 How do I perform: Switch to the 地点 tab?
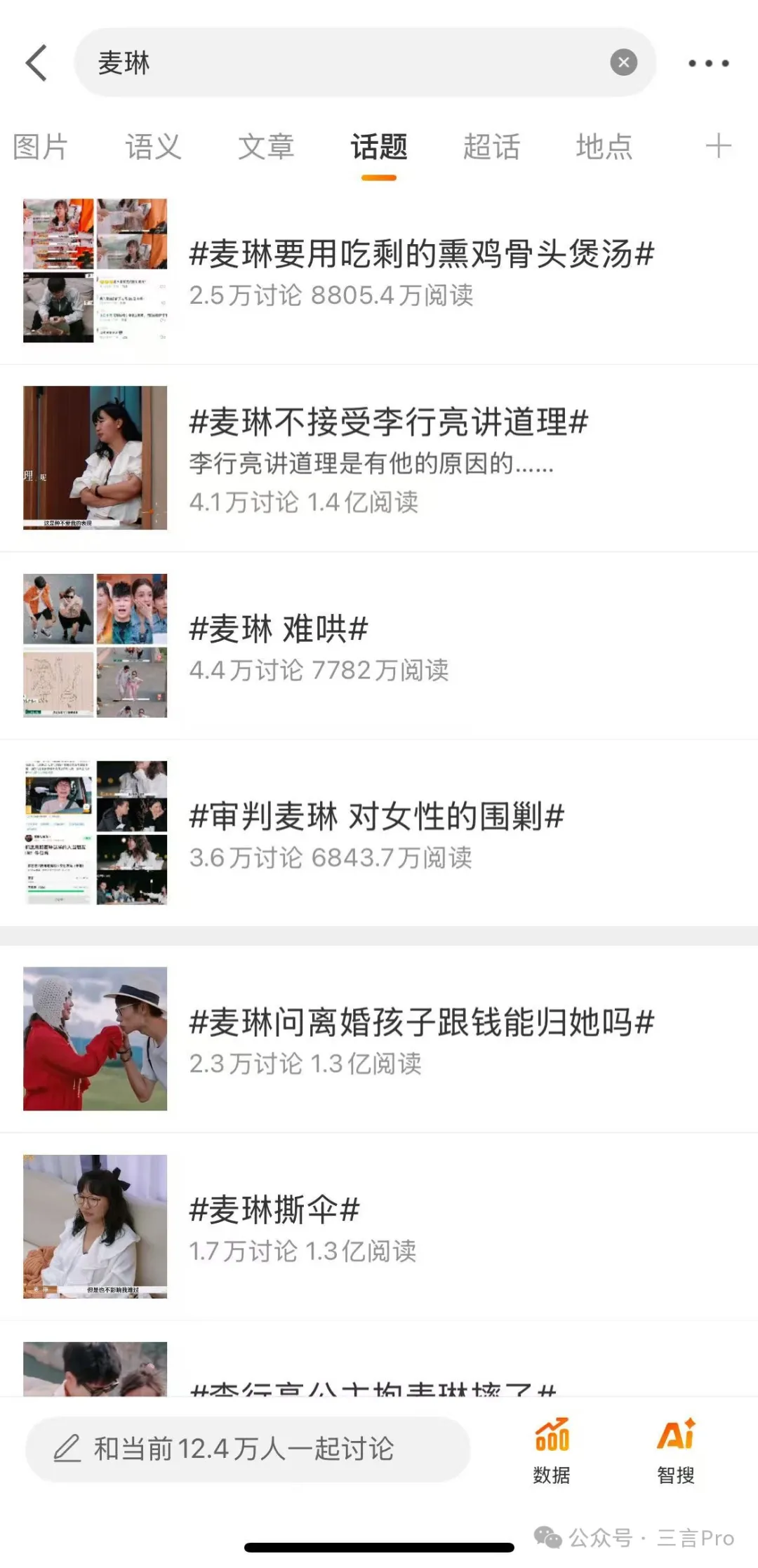click(x=604, y=147)
